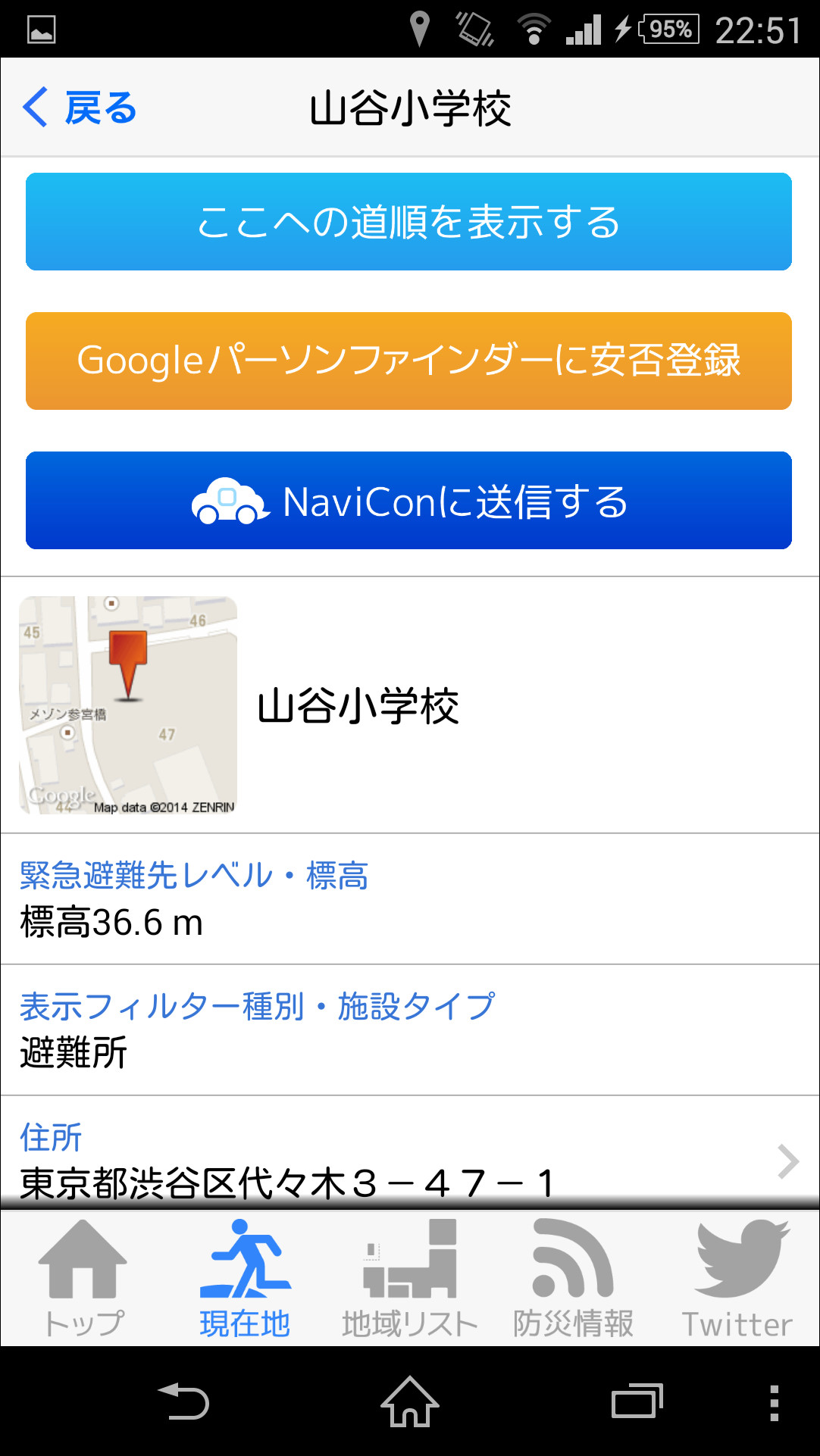820x1456 pixels.
Task: Register safety via Googleパーソンファインダー button
Action: [x=409, y=361]
